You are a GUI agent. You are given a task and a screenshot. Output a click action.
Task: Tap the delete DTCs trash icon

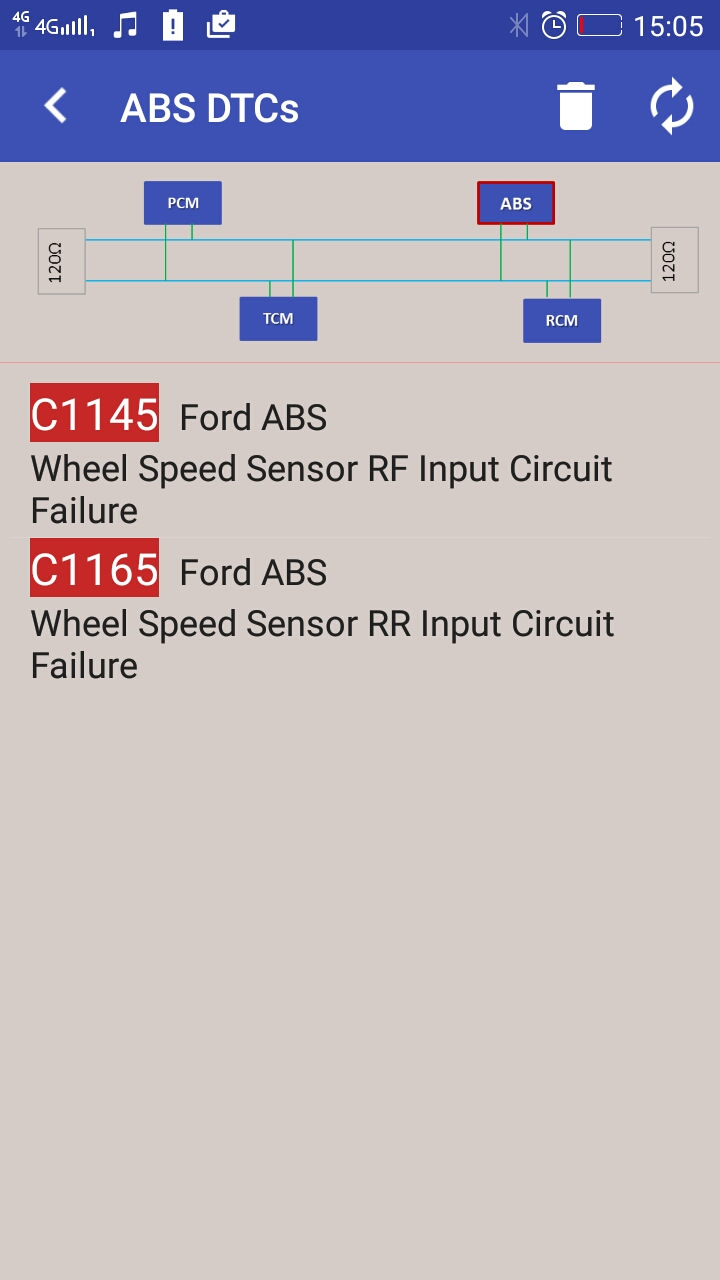click(x=575, y=106)
